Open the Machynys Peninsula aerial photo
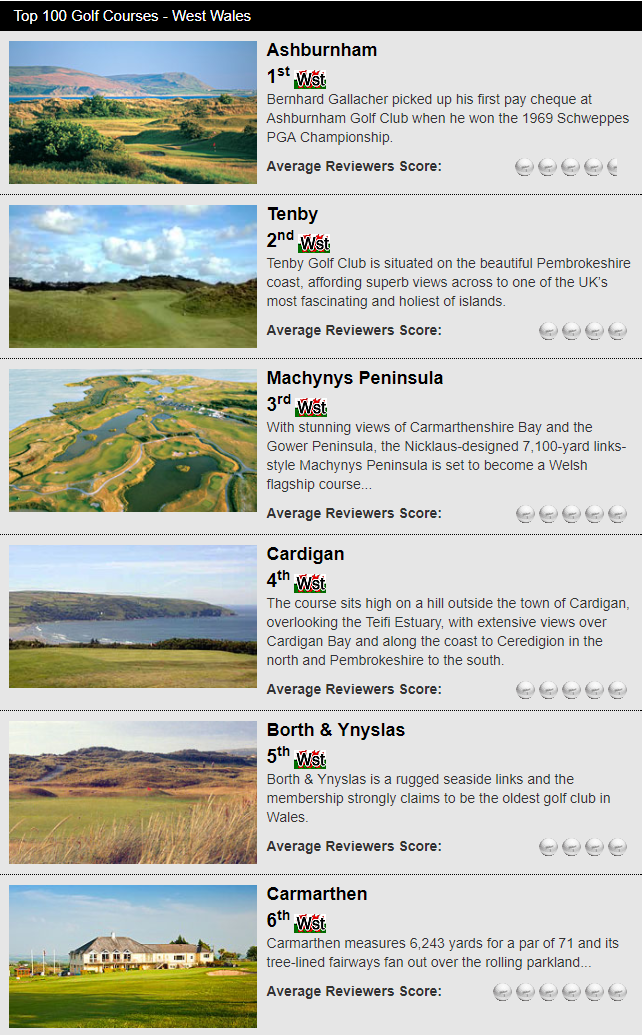This screenshot has width=643, height=1035. (133, 440)
